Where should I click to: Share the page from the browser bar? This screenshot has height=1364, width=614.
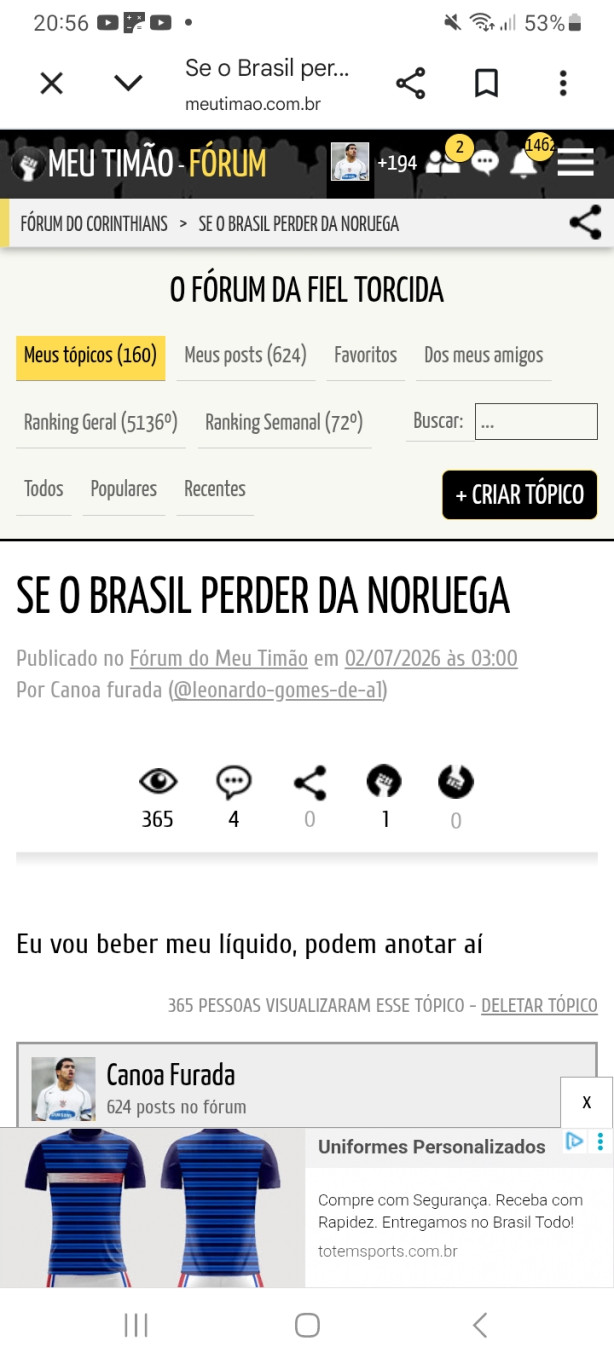pos(410,83)
